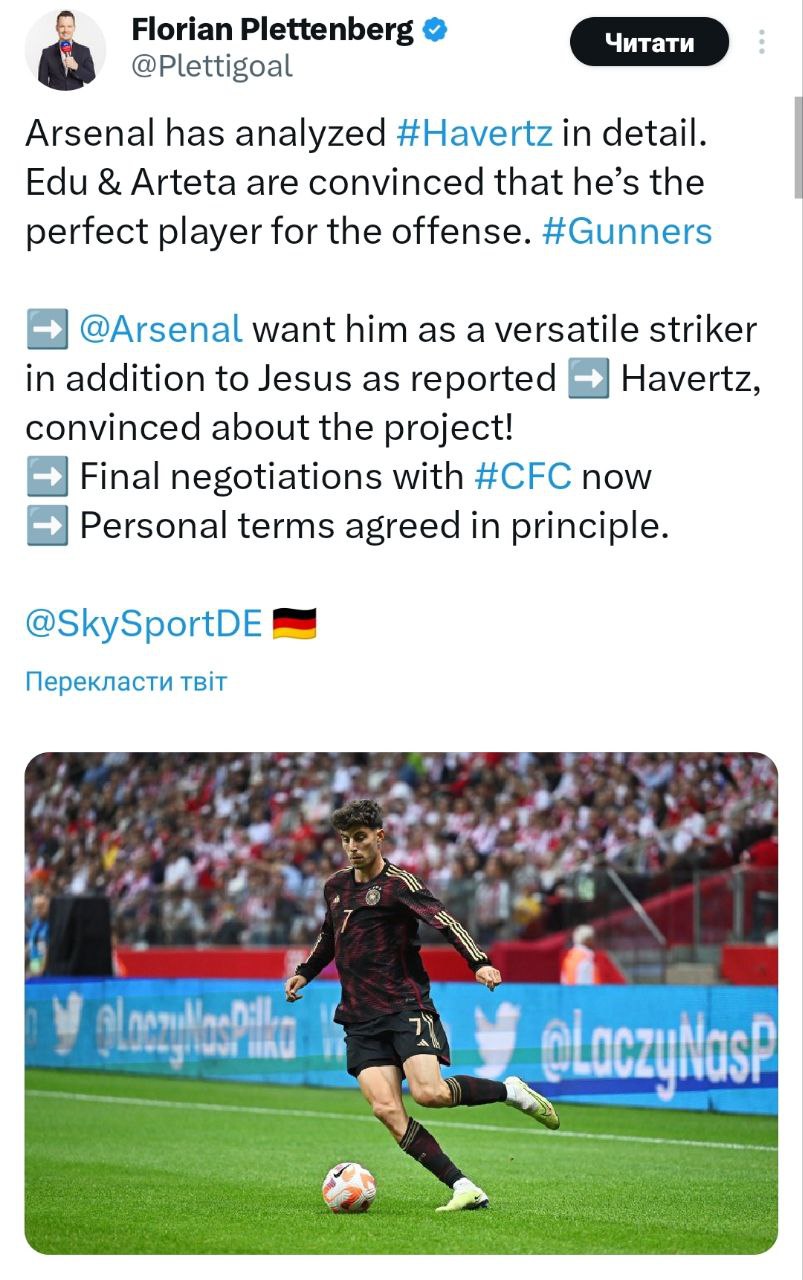The width and height of the screenshot is (803, 1280).
Task: Open the #Havertz hashtag
Action: click(x=474, y=133)
